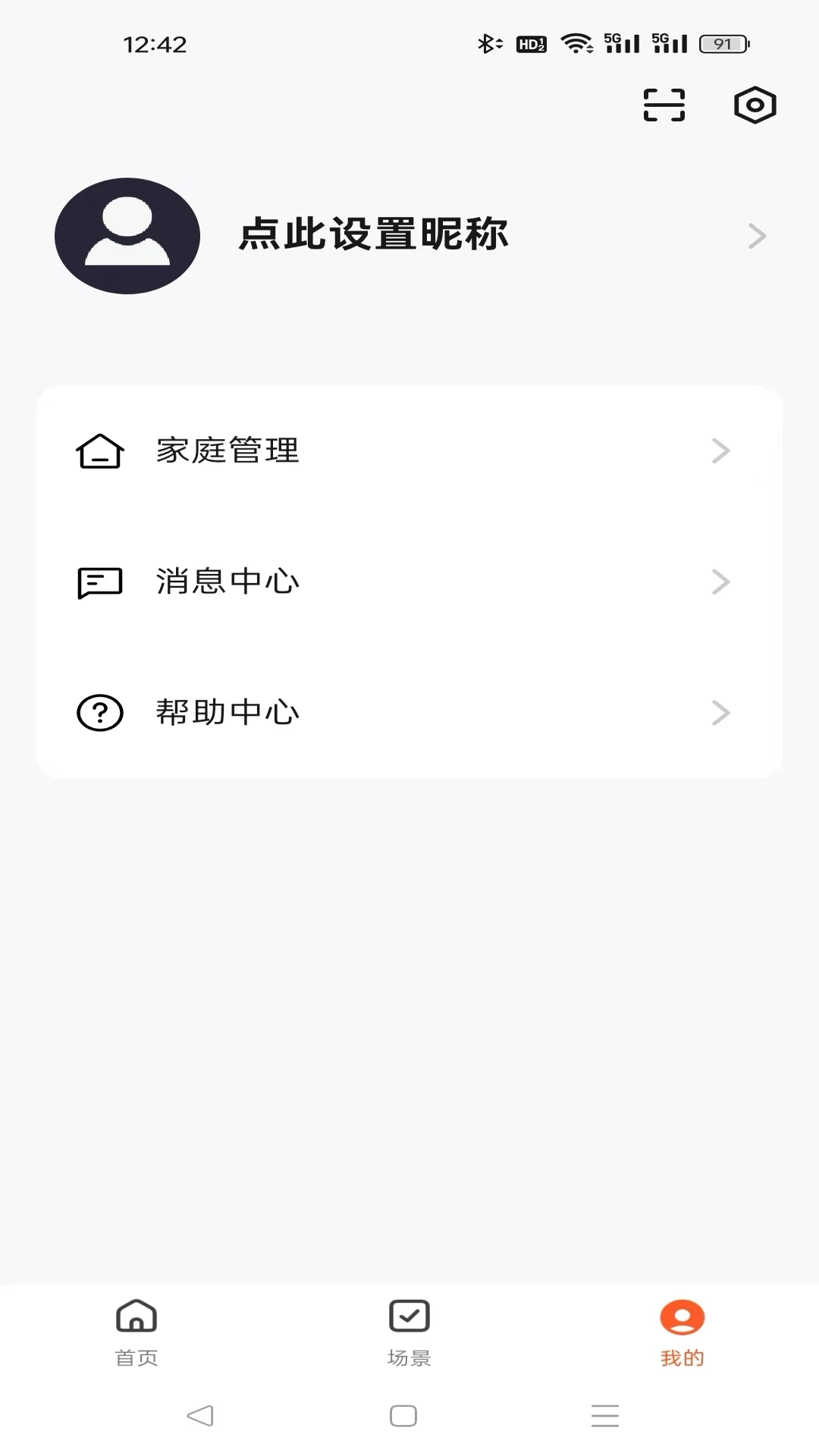Set nickname via 点此设置昵称
Image resolution: width=819 pixels, height=1456 pixels.
pyautogui.click(x=373, y=234)
